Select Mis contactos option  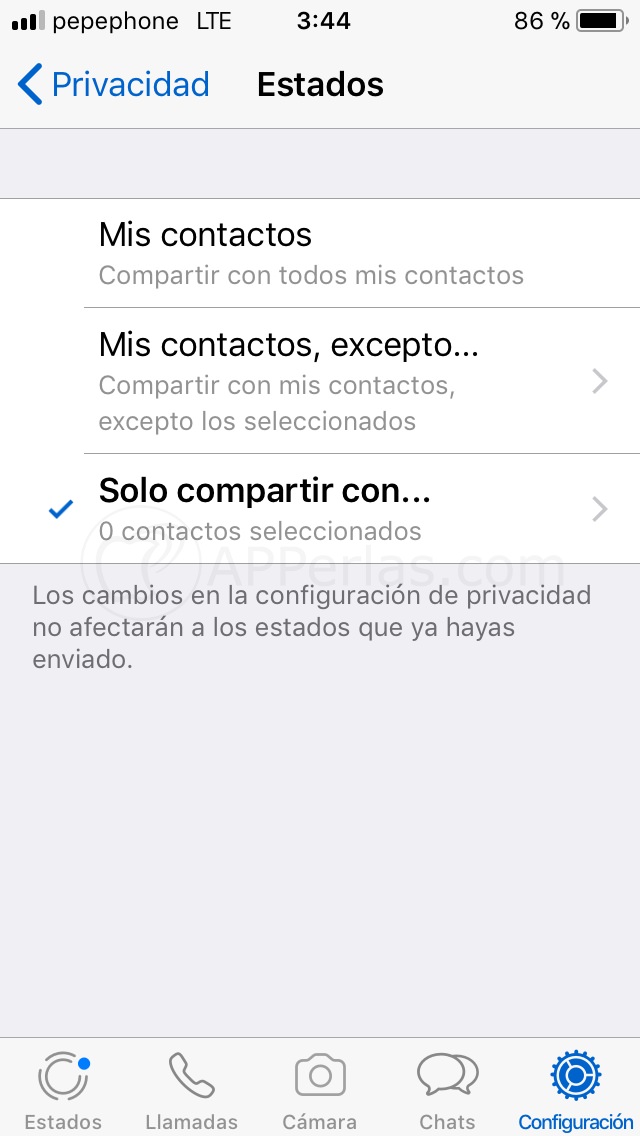pyautogui.click(x=320, y=253)
